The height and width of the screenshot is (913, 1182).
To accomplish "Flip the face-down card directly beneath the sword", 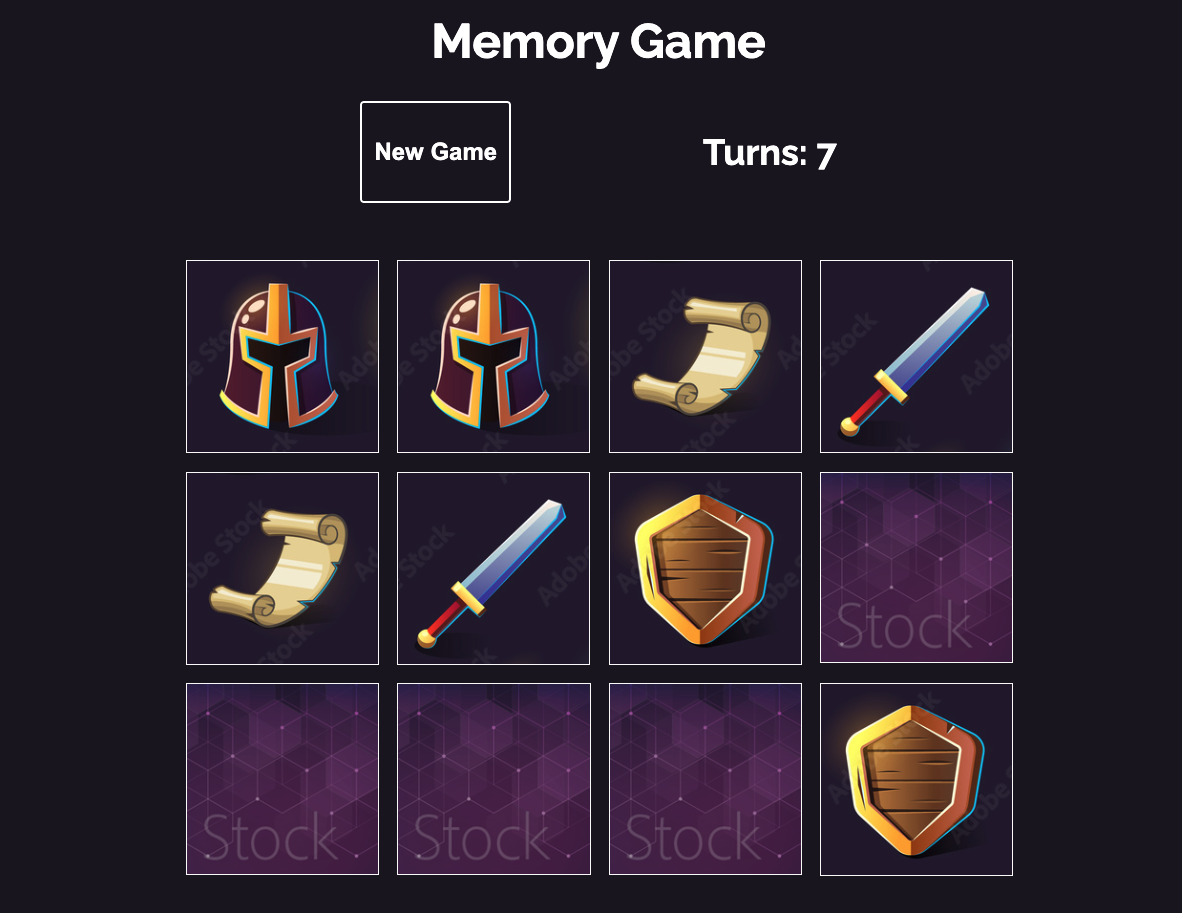I will tap(493, 779).
